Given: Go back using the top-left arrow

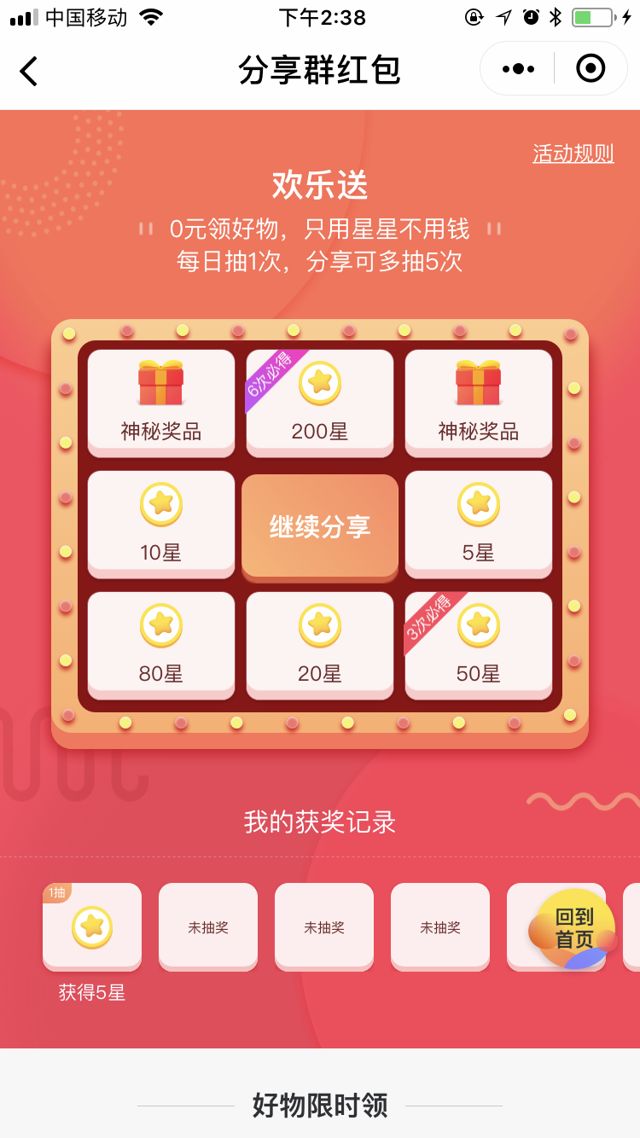Looking at the screenshot, I should click(x=29, y=70).
